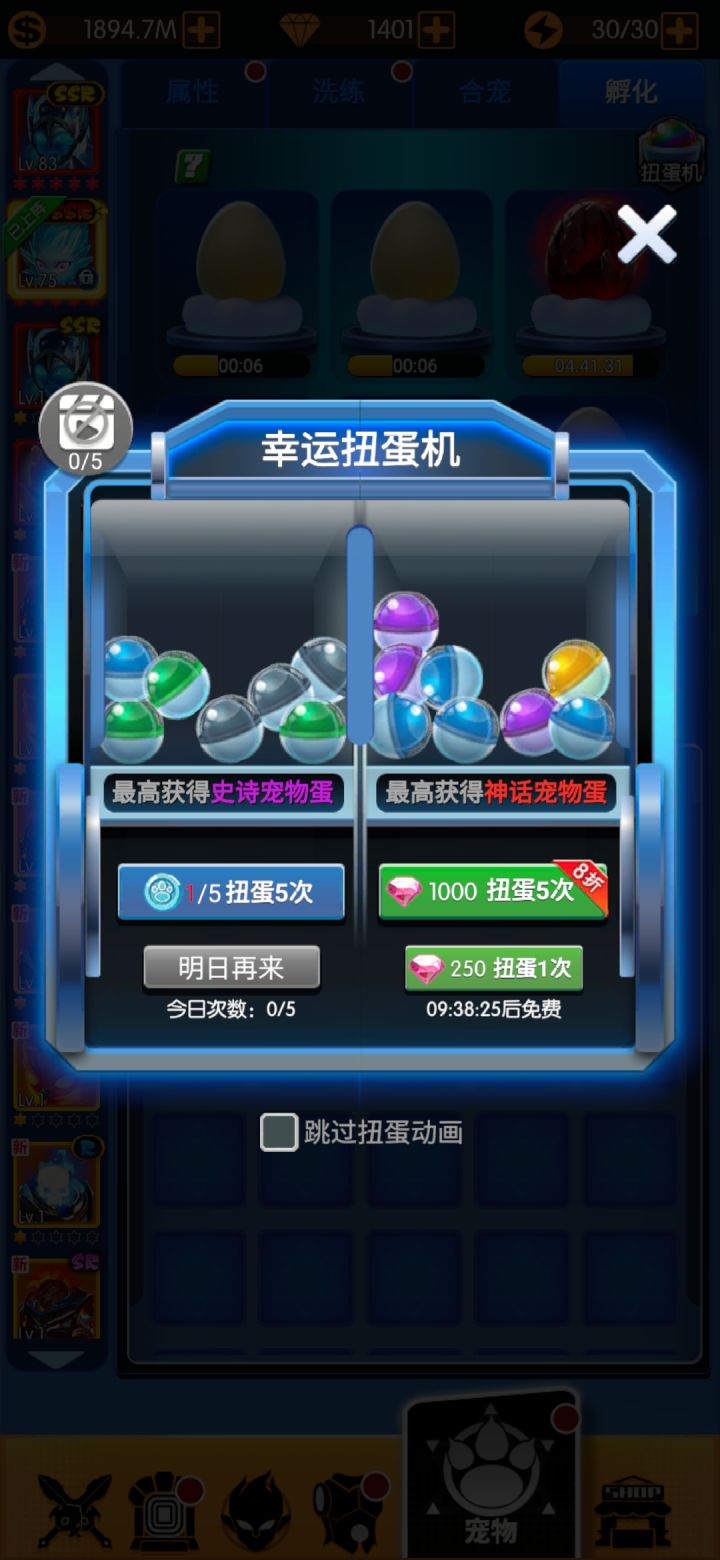Tap the 250 扭蛋1次 button
This screenshot has height=1560, width=720.
pyautogui.click(x=491, y=967)
